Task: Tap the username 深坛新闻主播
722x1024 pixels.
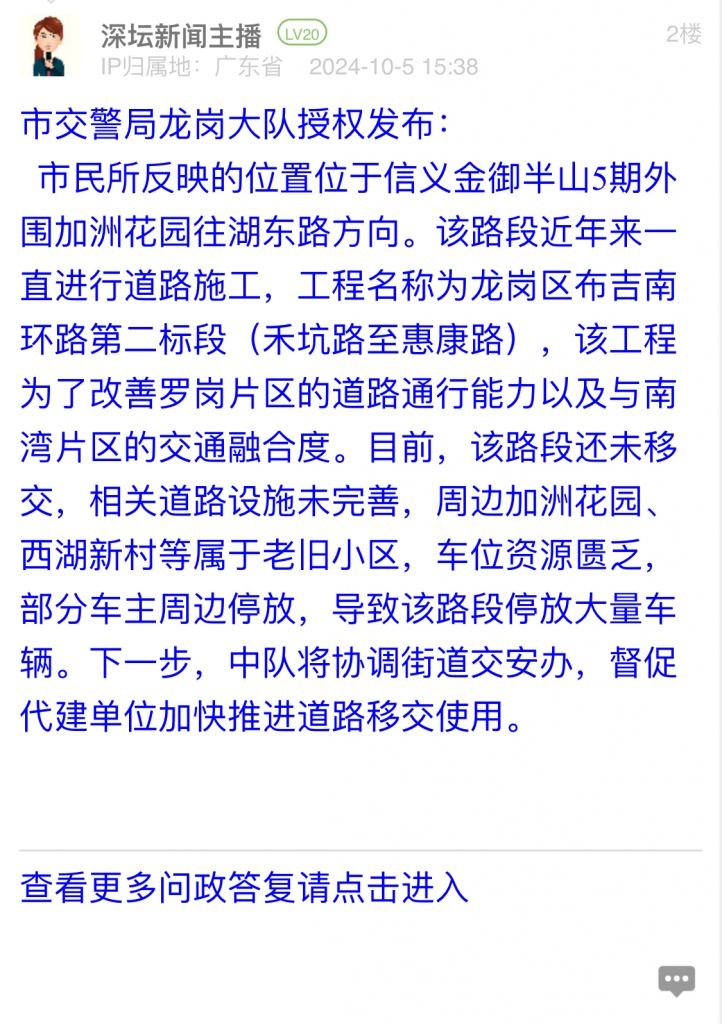Action: point(181,36)
